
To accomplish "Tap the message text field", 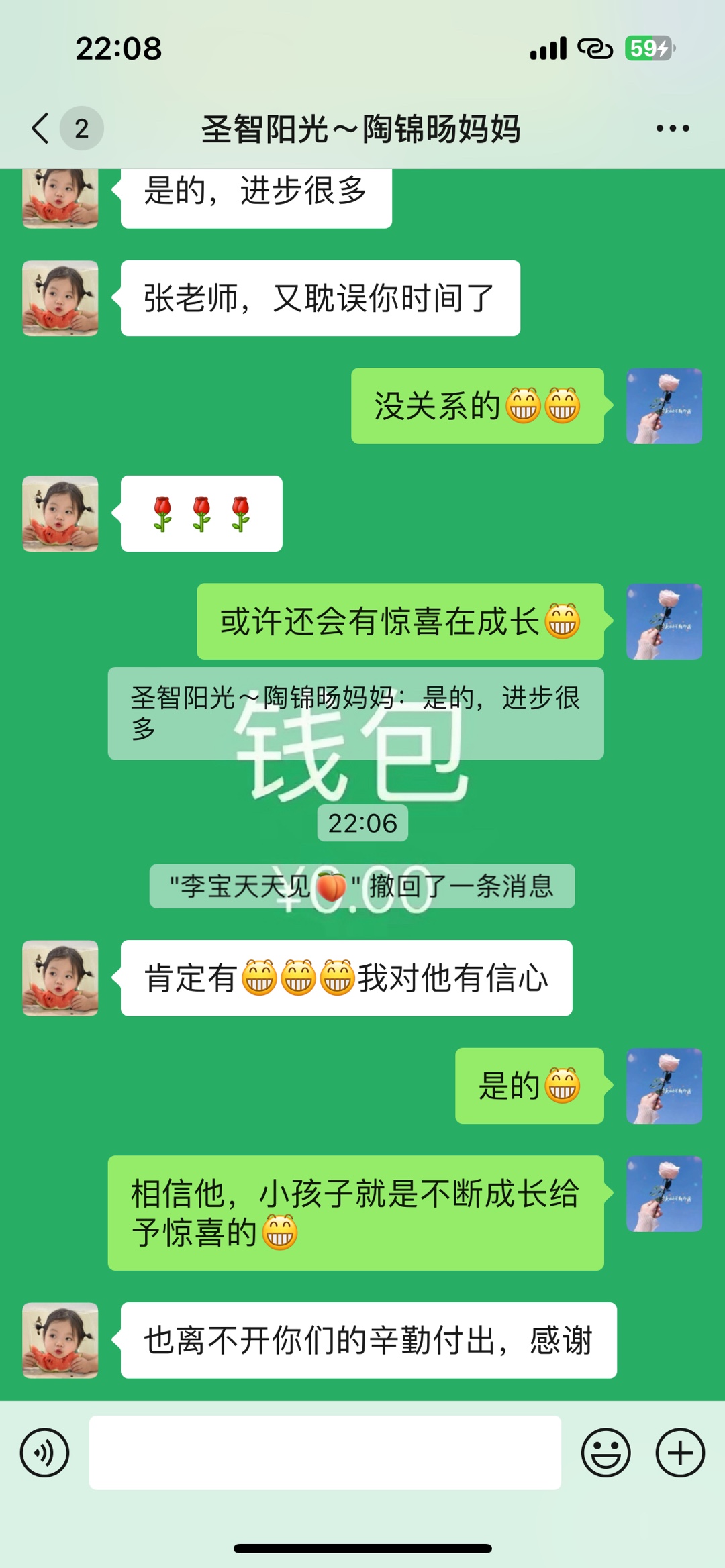I will pos(325,1453).
